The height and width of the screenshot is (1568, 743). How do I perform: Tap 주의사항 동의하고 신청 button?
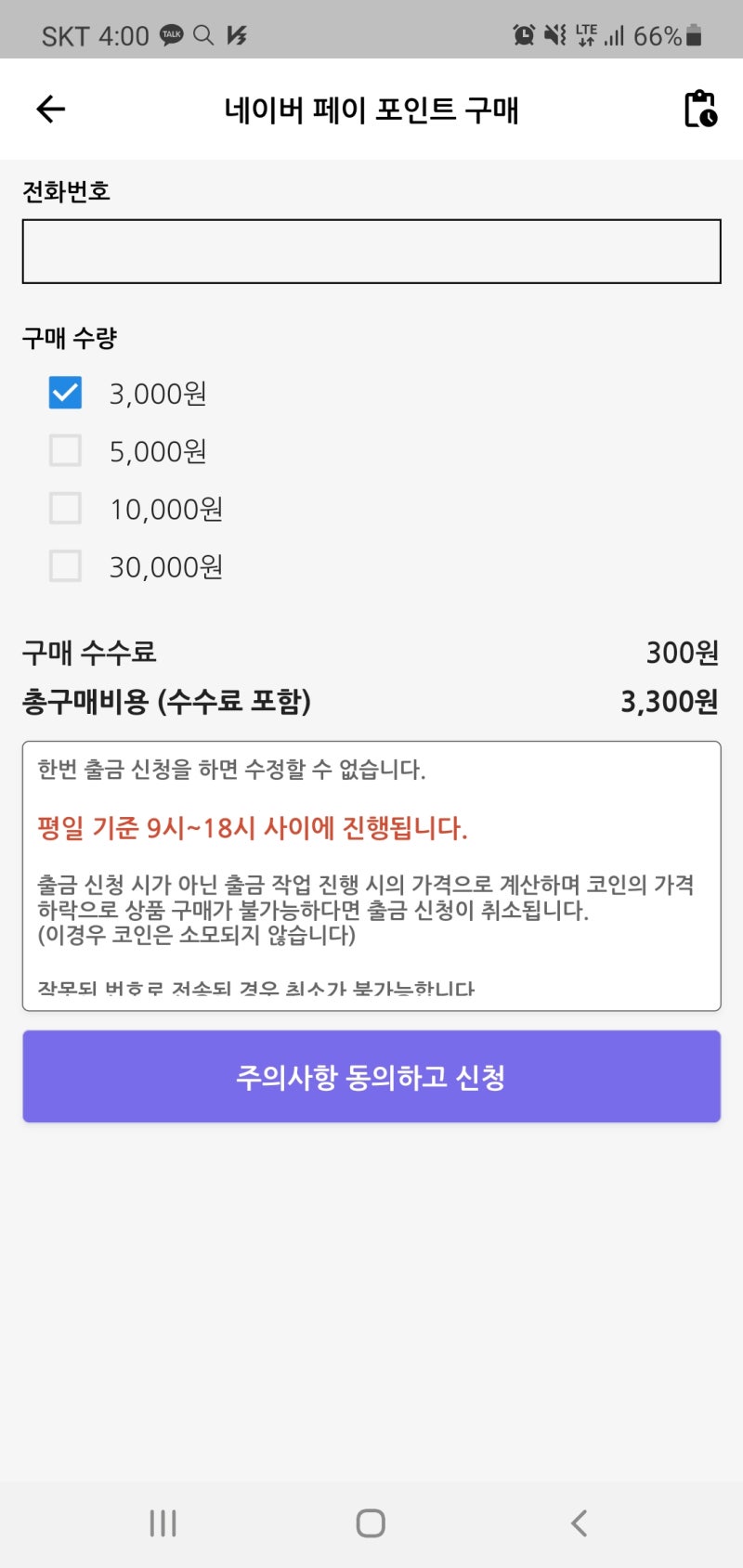371,1077
